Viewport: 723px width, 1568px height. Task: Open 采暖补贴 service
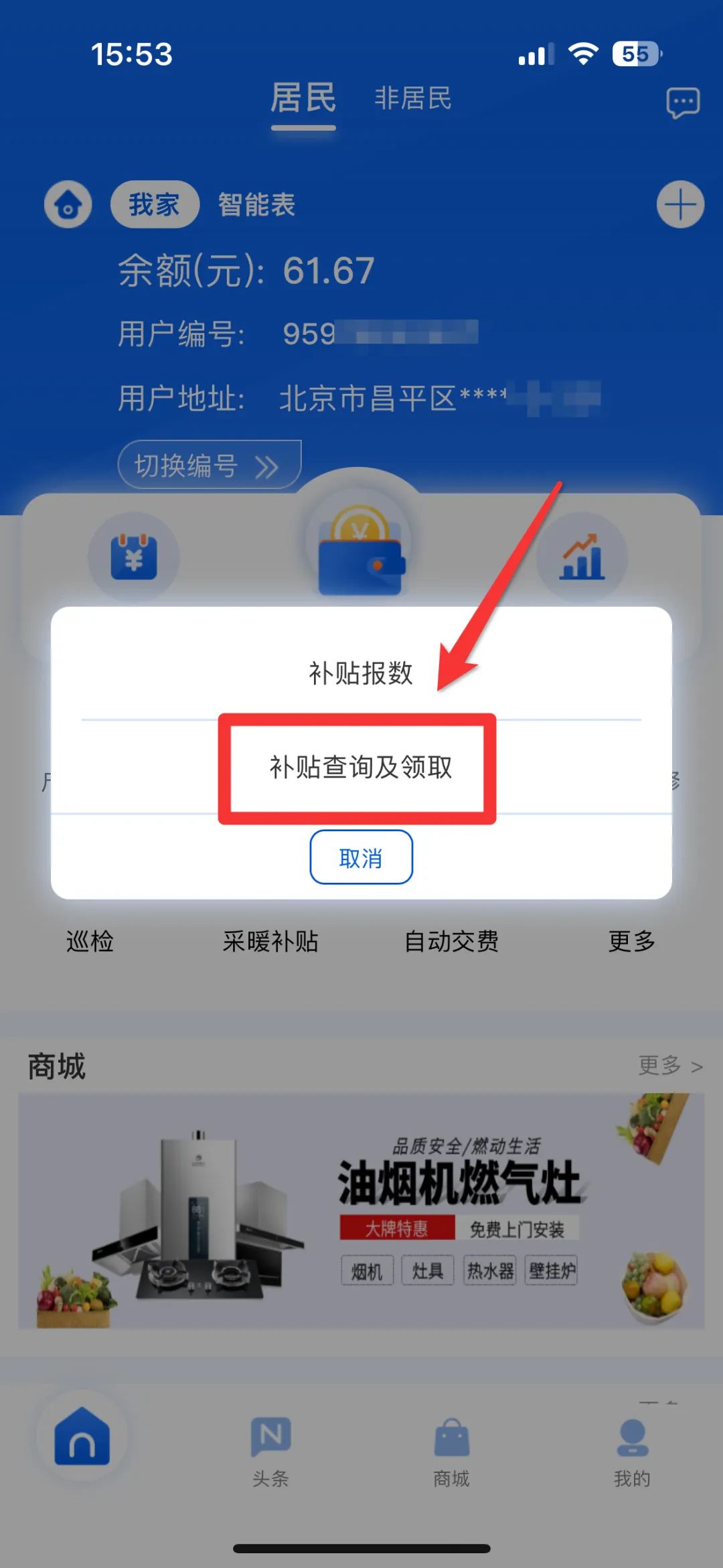[270, 941]
